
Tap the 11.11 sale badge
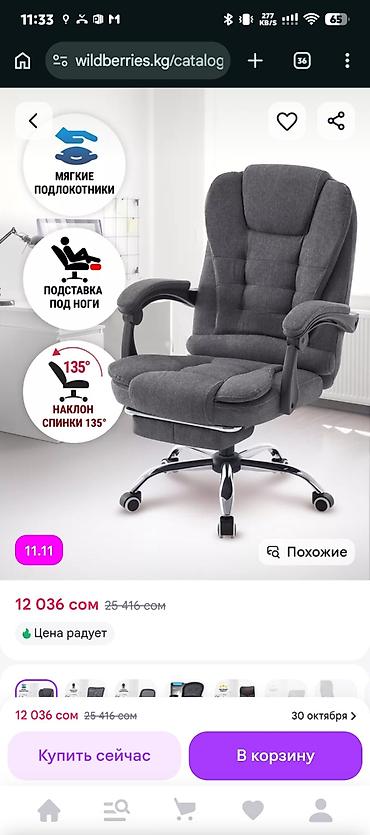tap(39, 550)
